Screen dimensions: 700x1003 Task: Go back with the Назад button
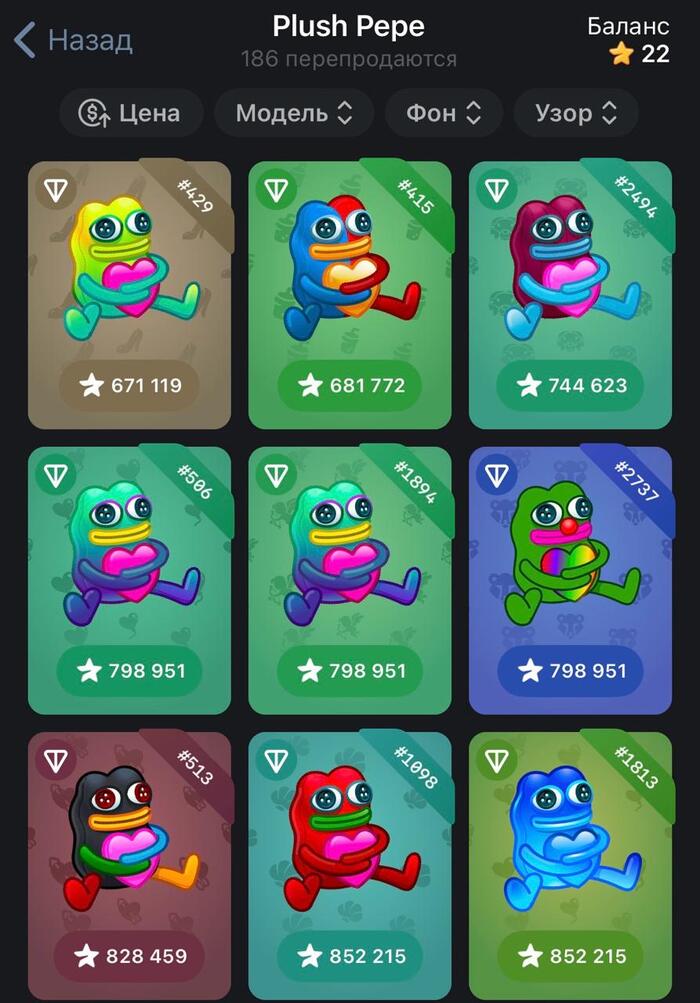tap(73, 41)
